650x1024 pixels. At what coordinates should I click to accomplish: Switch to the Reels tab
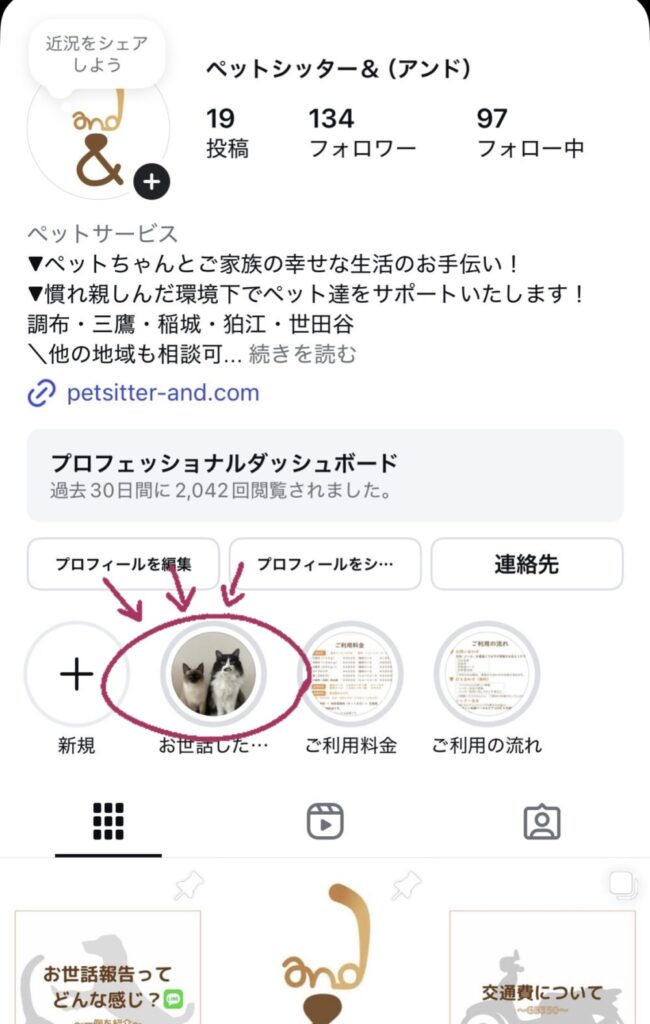325,822
